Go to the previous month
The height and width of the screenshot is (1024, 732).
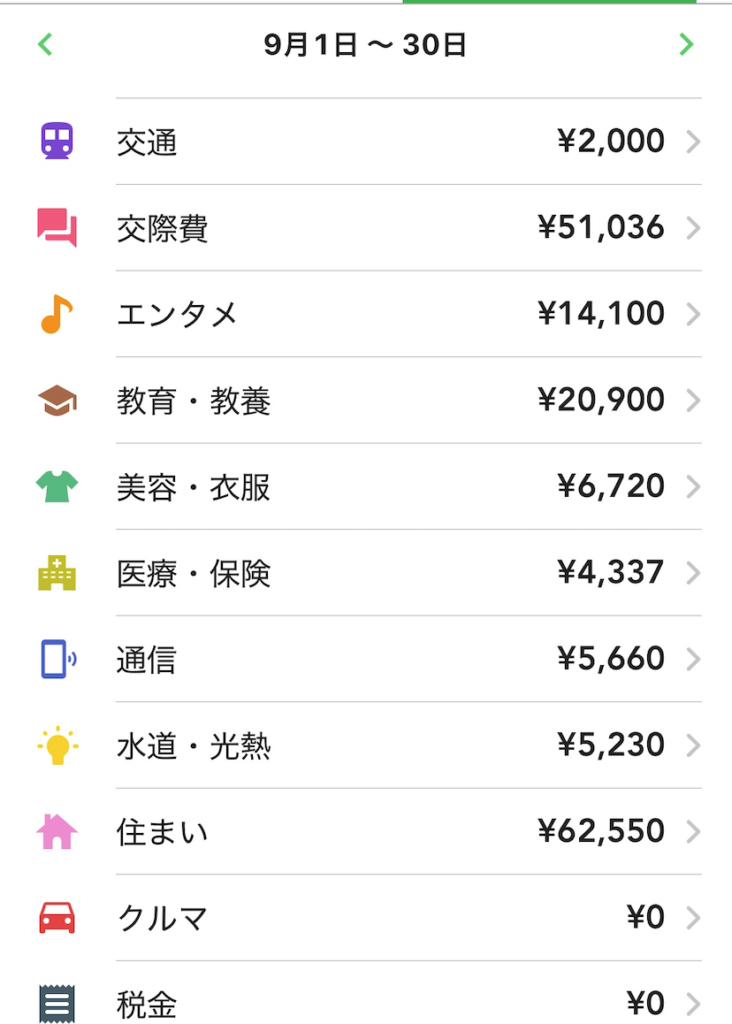(x=45, y=45)
